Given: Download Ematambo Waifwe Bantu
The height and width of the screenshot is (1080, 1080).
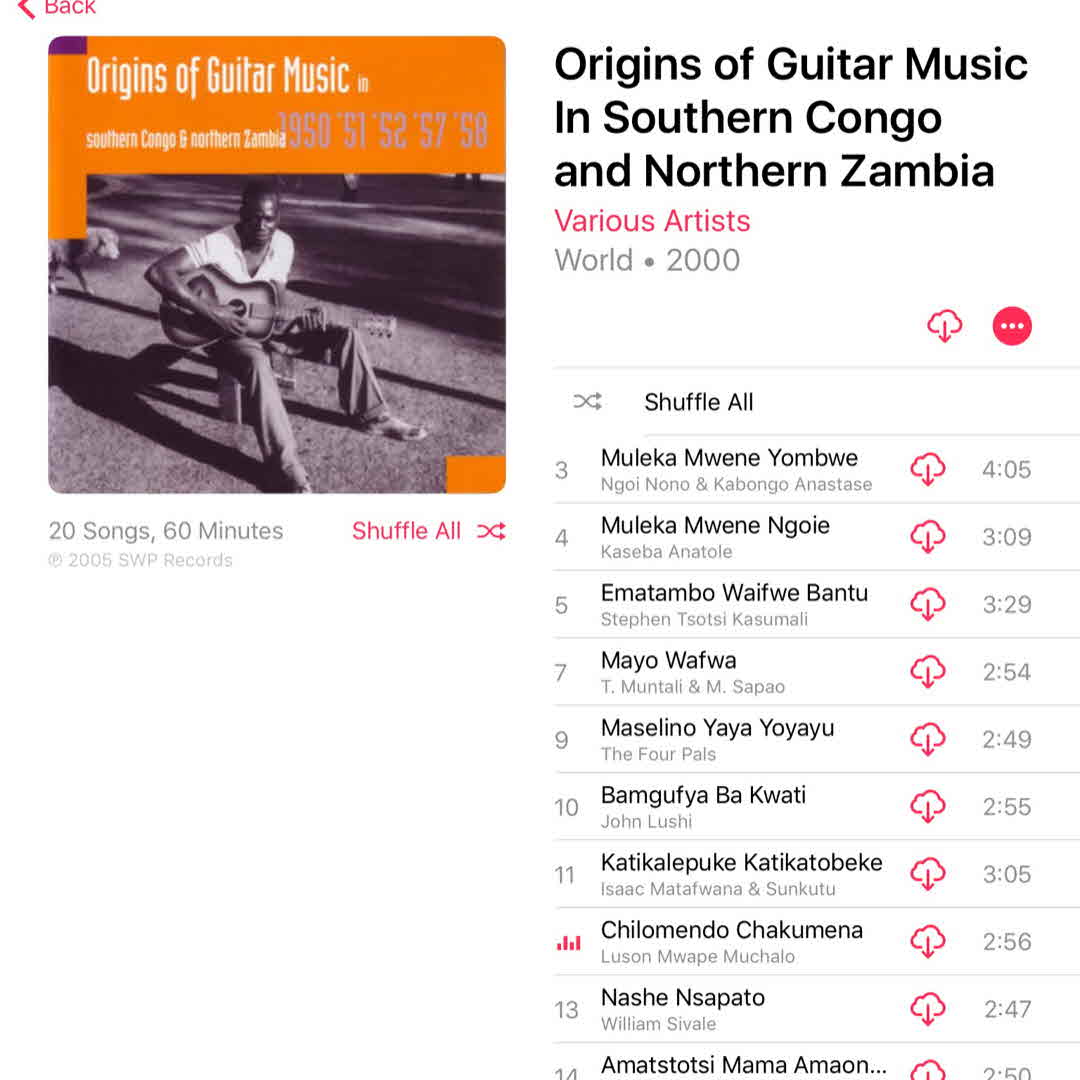Looking at the screenshot, I should click(x=928, y=604).
